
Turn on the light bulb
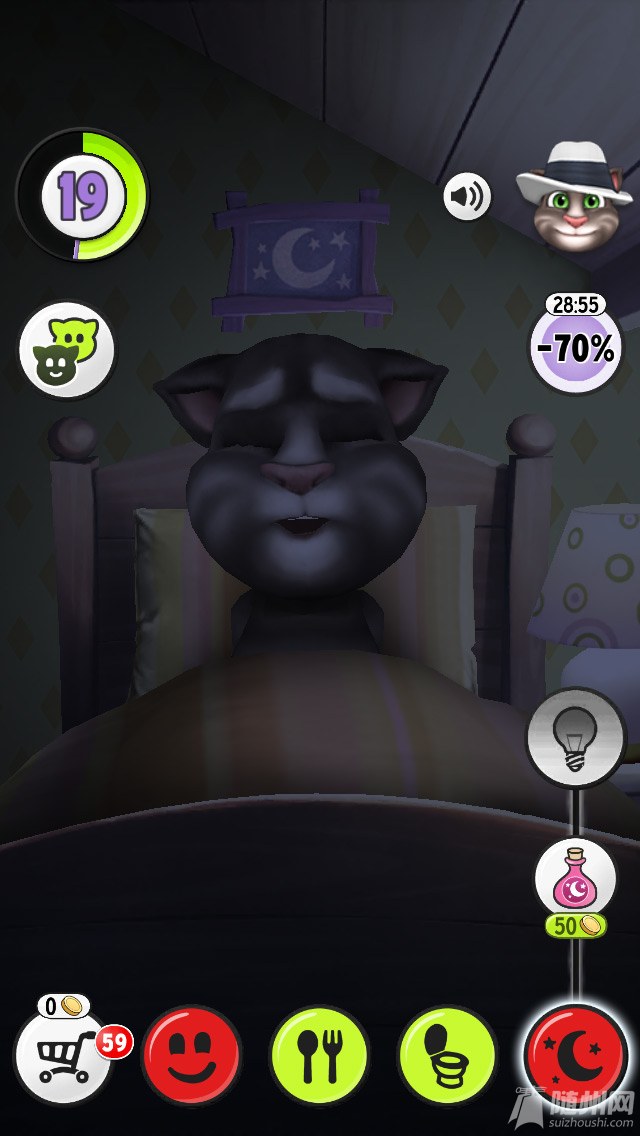[575, 738]
